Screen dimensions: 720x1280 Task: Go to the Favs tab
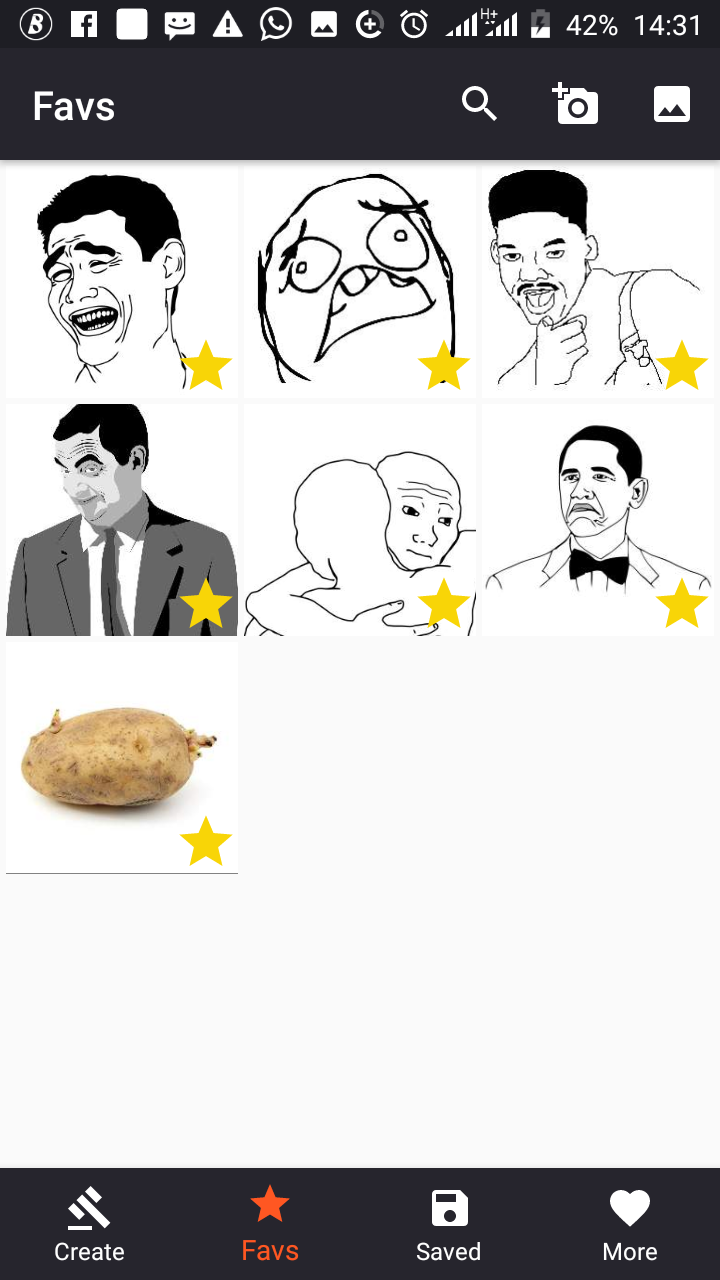[270, 1224]
